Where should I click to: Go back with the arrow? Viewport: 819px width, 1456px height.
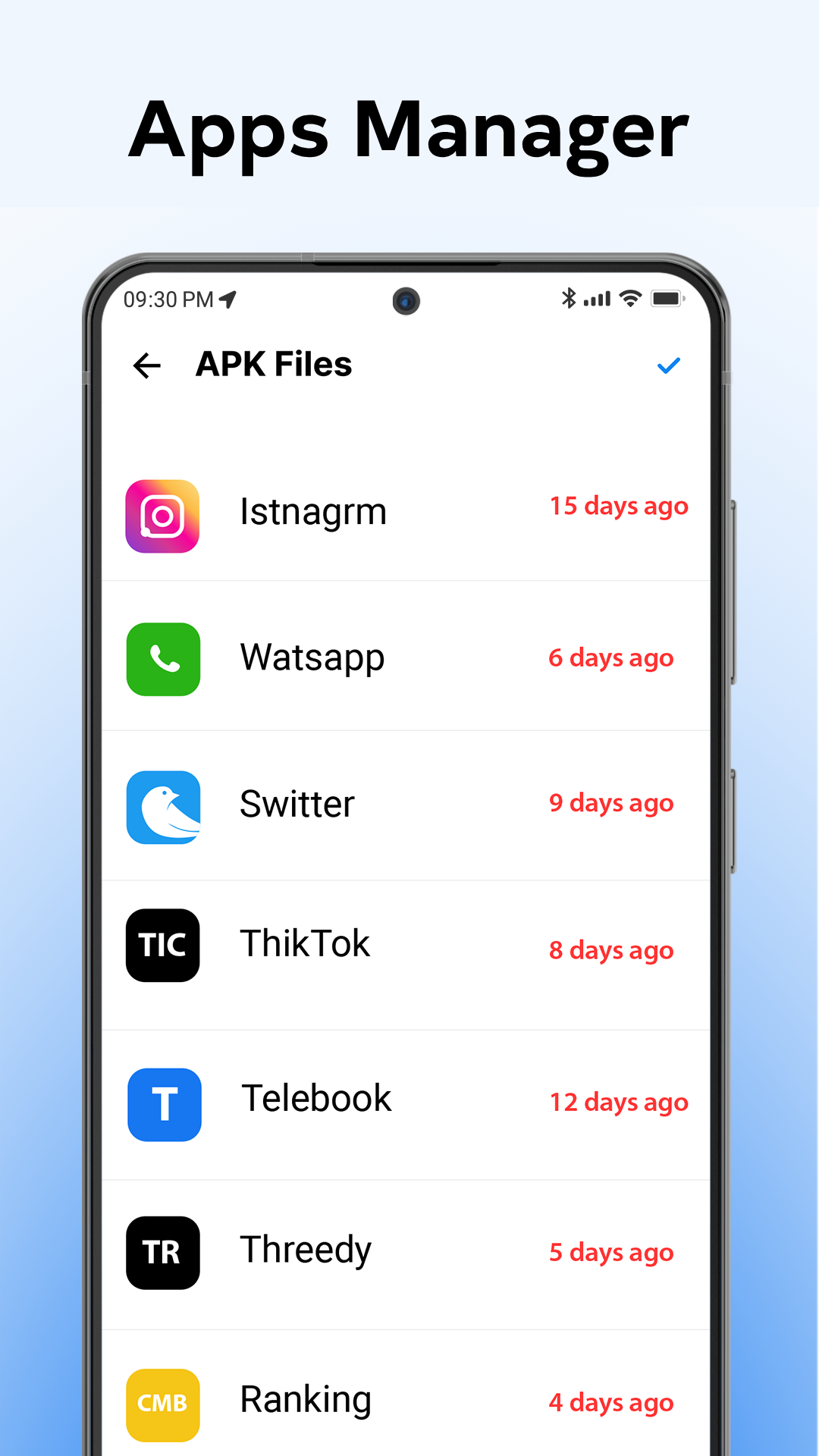(x=146, y=366)
